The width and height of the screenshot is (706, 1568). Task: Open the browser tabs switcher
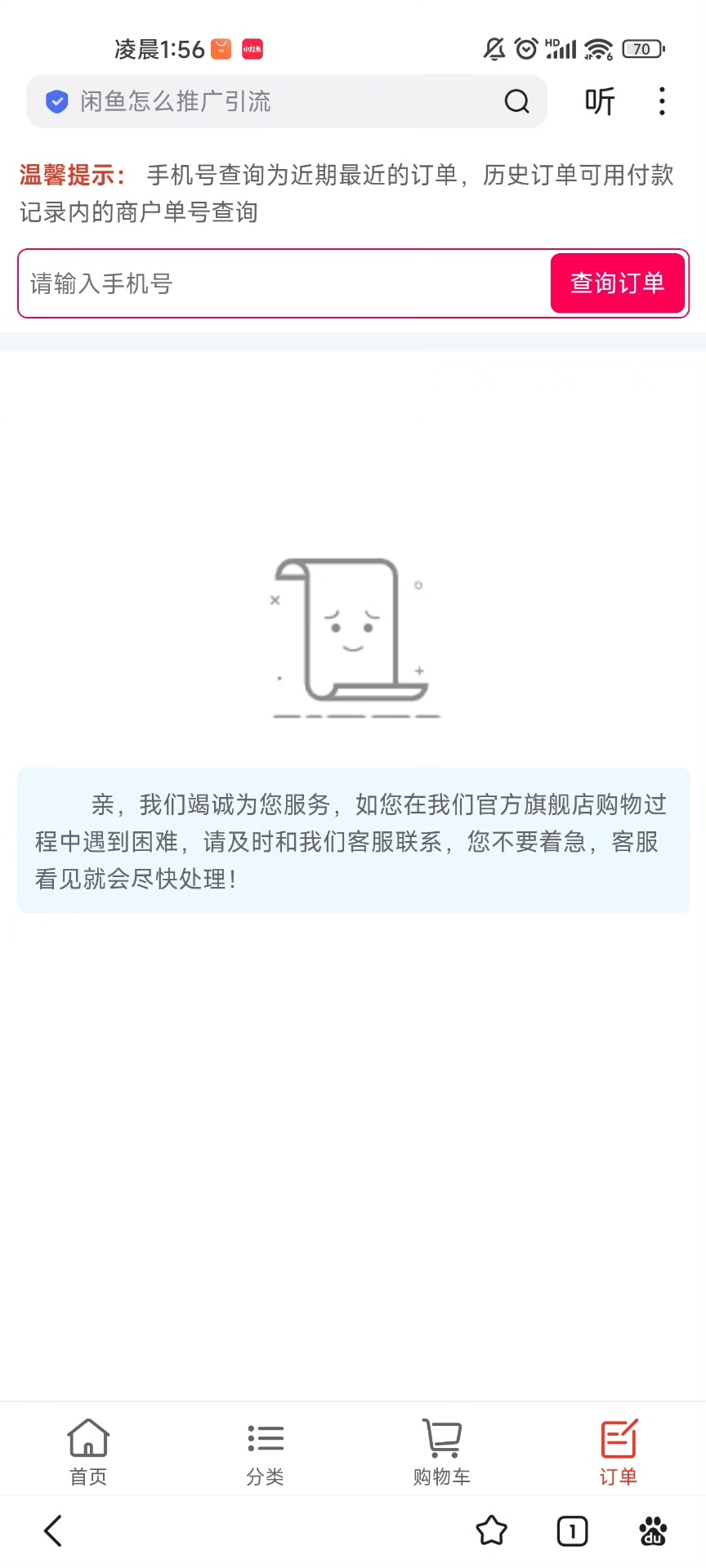click(x=572, y=1530)
